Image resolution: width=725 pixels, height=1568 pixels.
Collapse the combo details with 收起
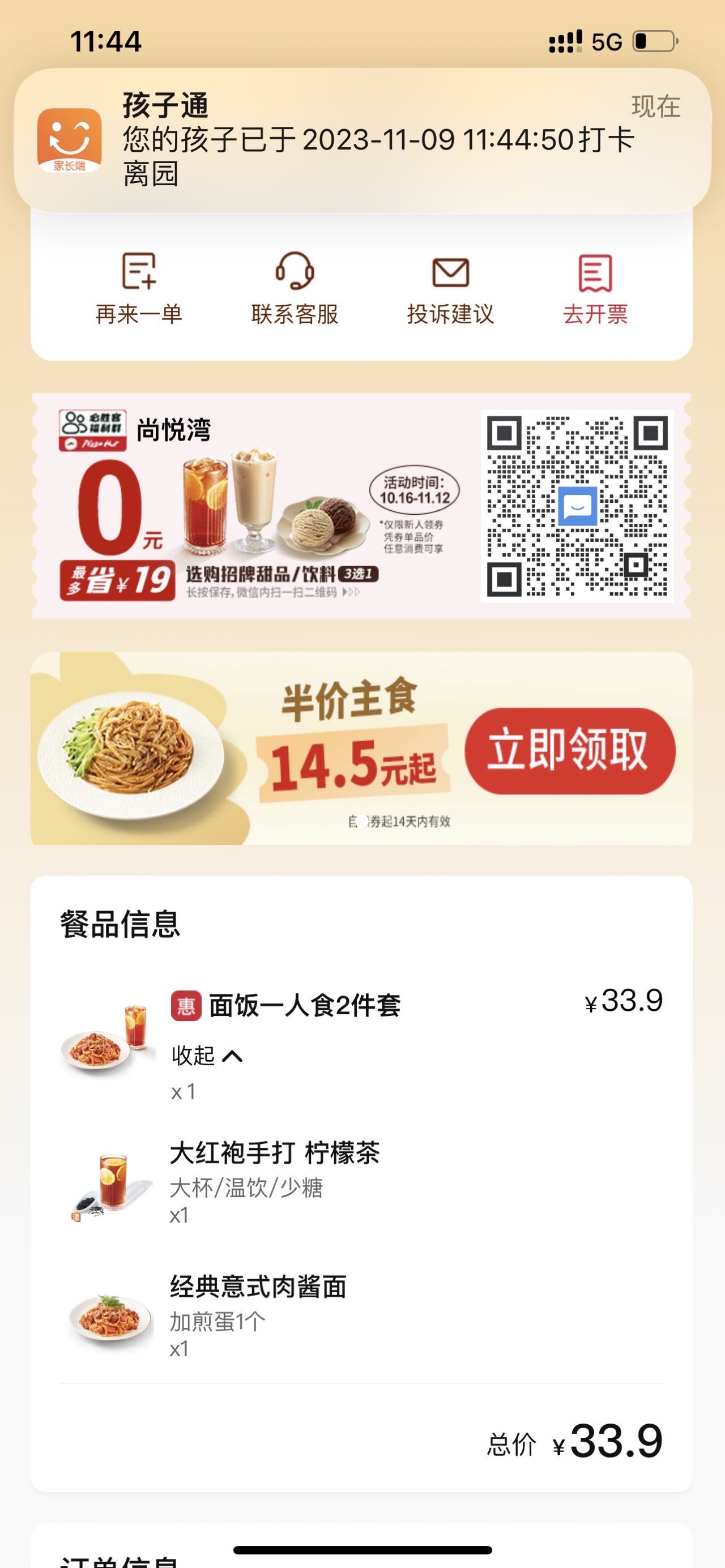[x=207, y=1056]
